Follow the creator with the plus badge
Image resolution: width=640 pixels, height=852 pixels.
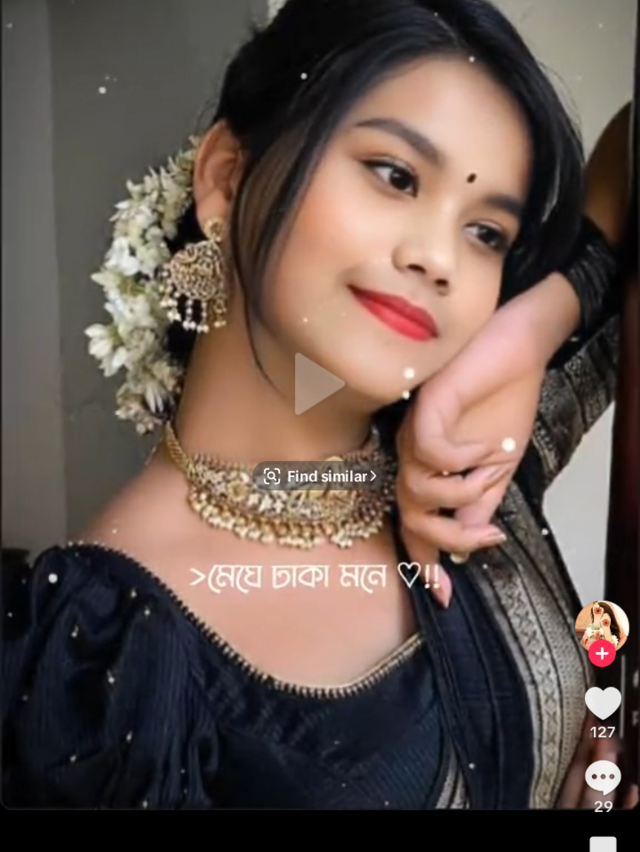tap(602, 654)
